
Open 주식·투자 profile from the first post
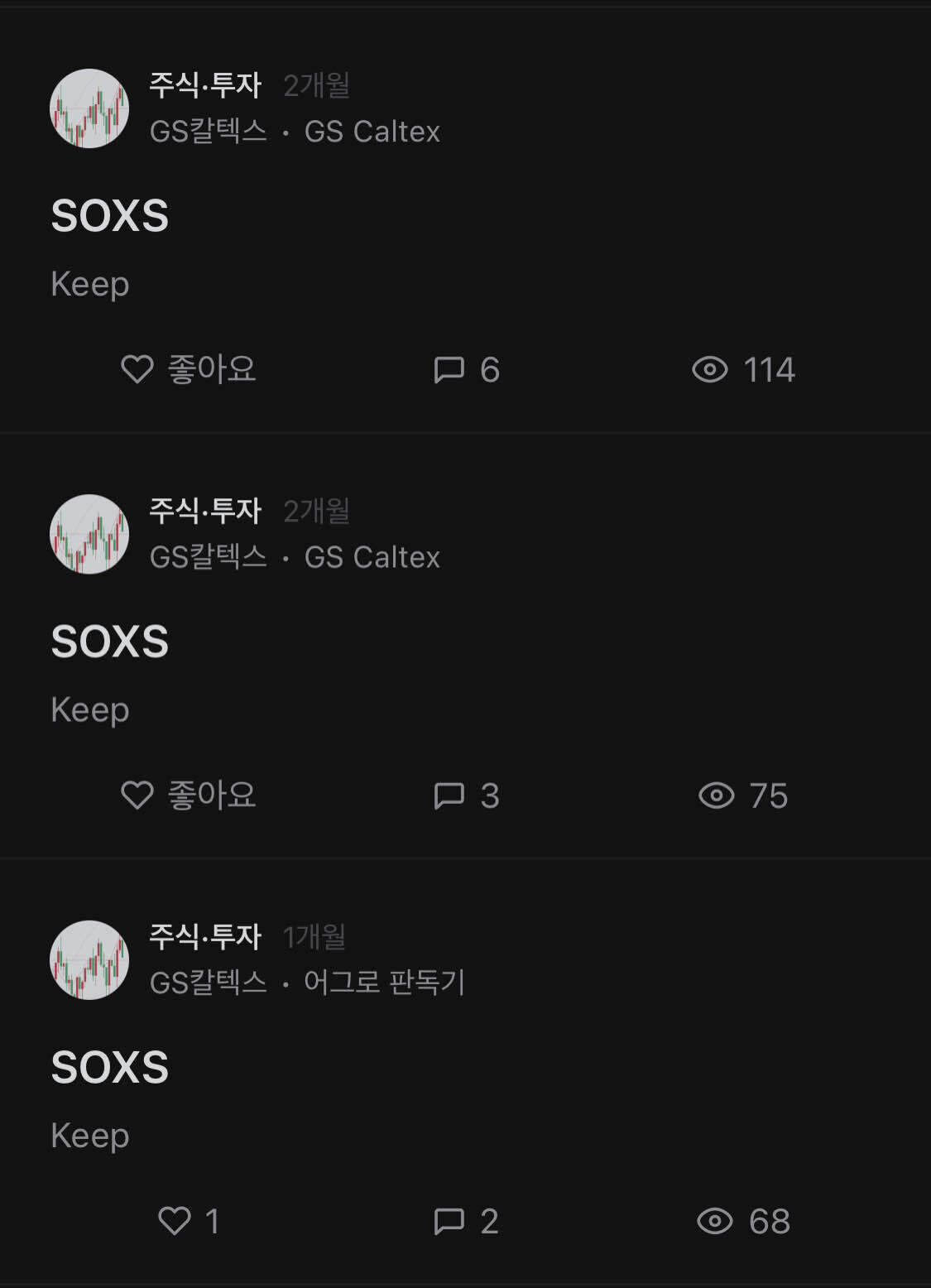point(205,85)
